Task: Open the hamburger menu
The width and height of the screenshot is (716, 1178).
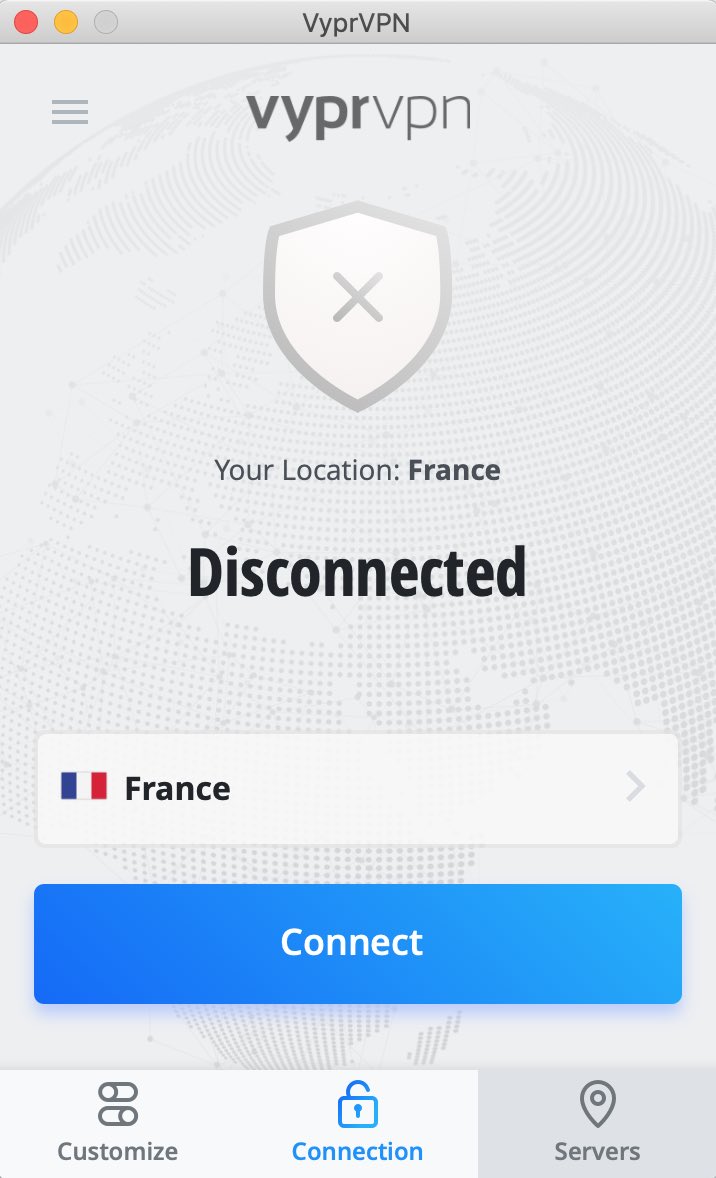Action: [x=70, y=113]
